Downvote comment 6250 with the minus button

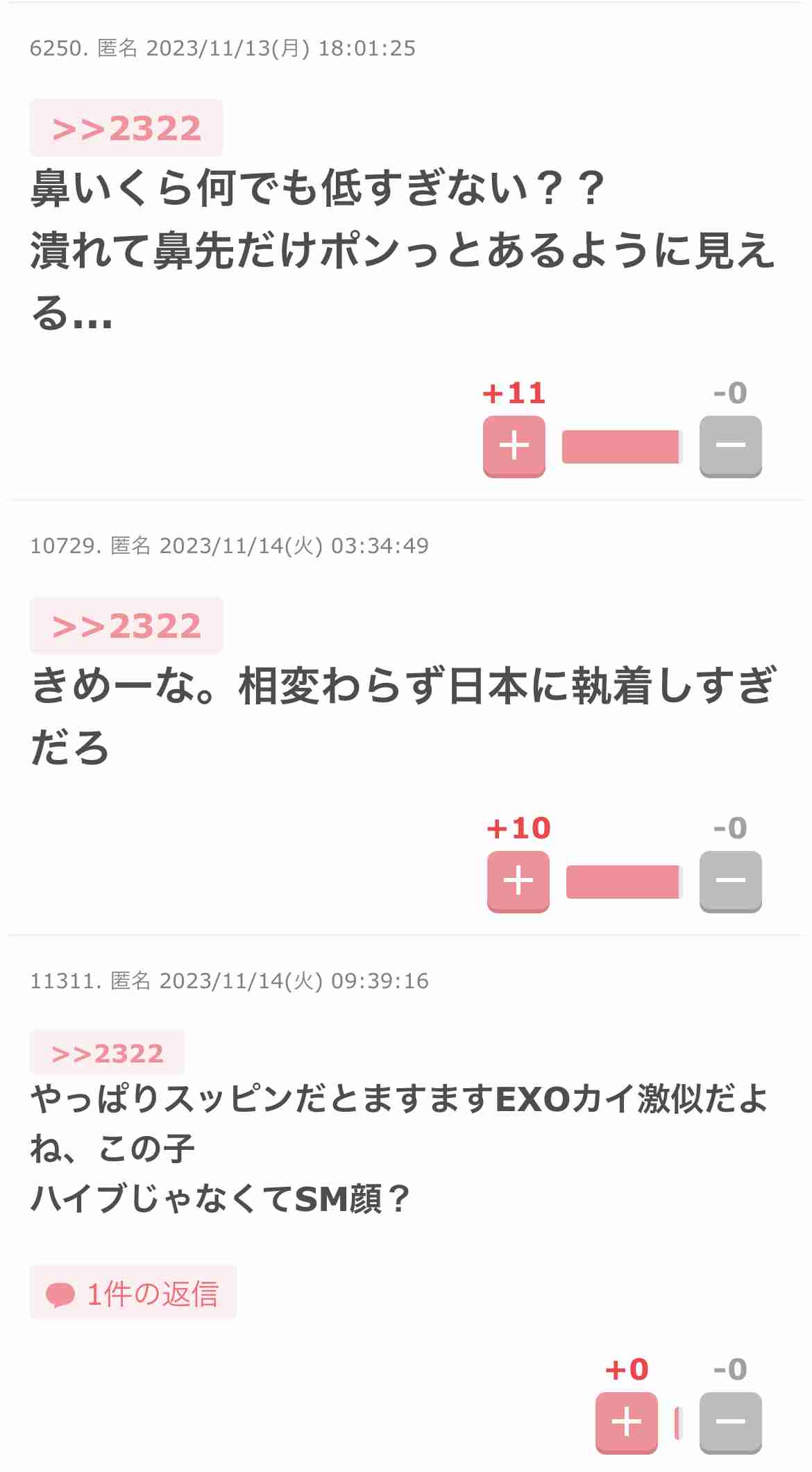tap(730, 446)
